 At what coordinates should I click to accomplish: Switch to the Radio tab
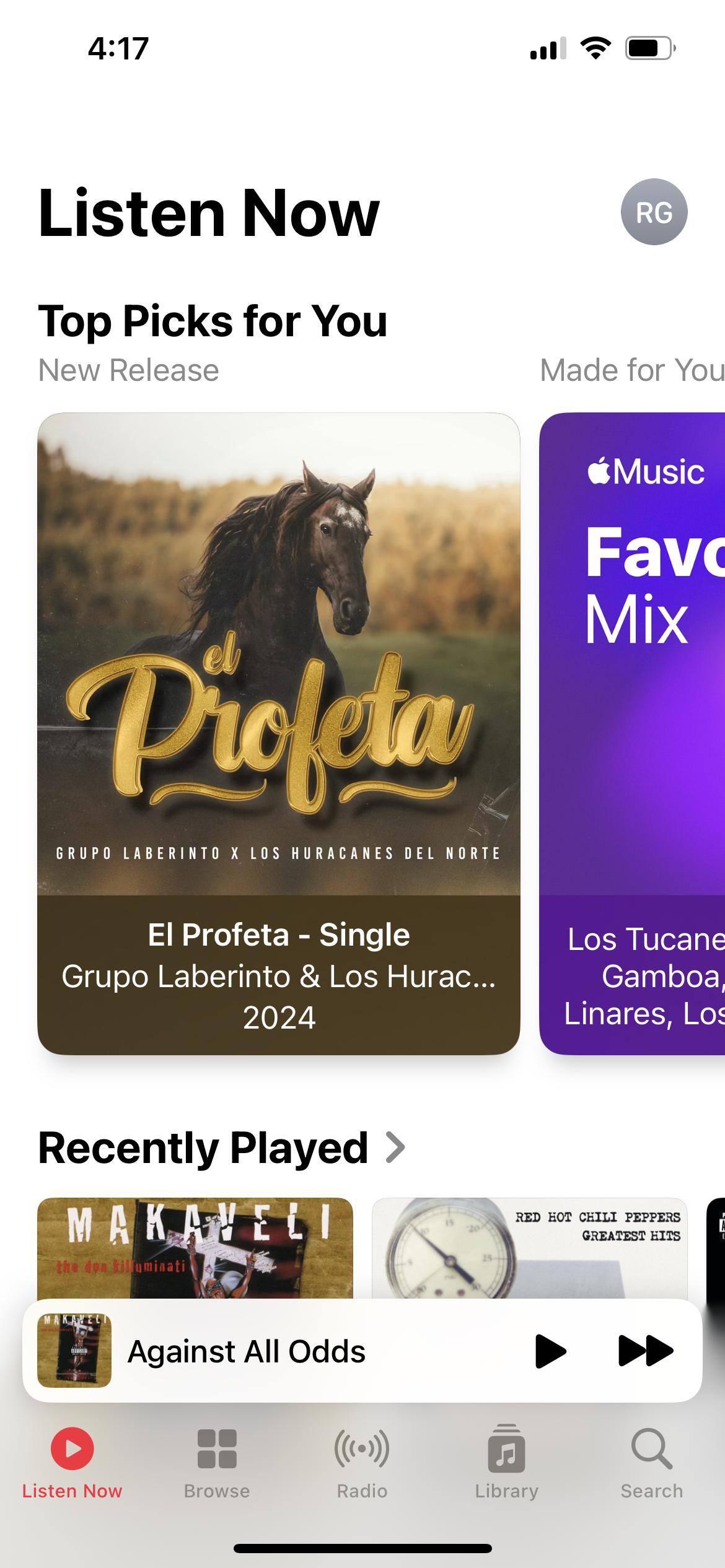pos(362,1463)
